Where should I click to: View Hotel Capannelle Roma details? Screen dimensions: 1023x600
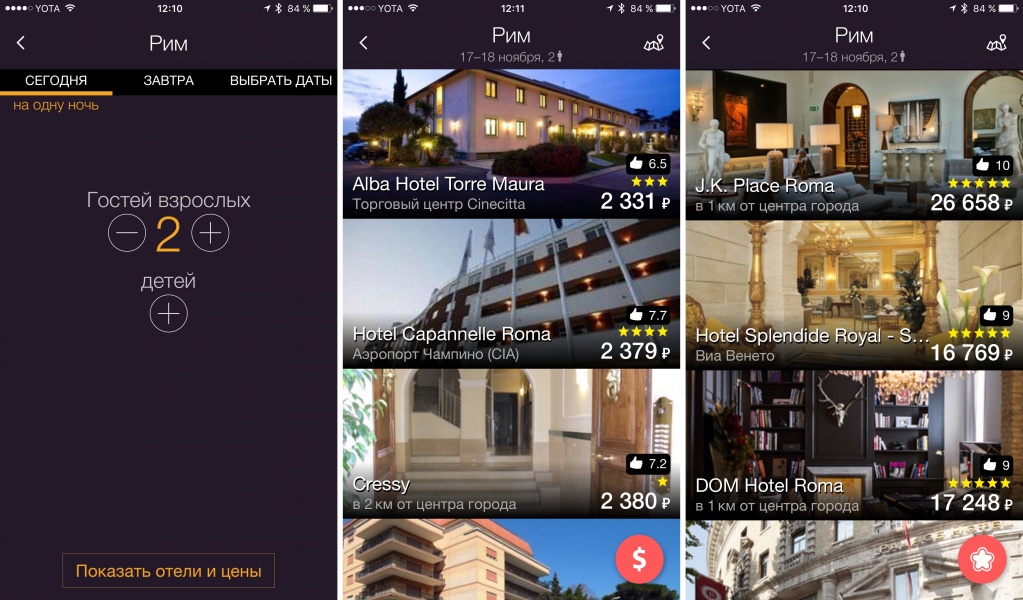[510, 293]
